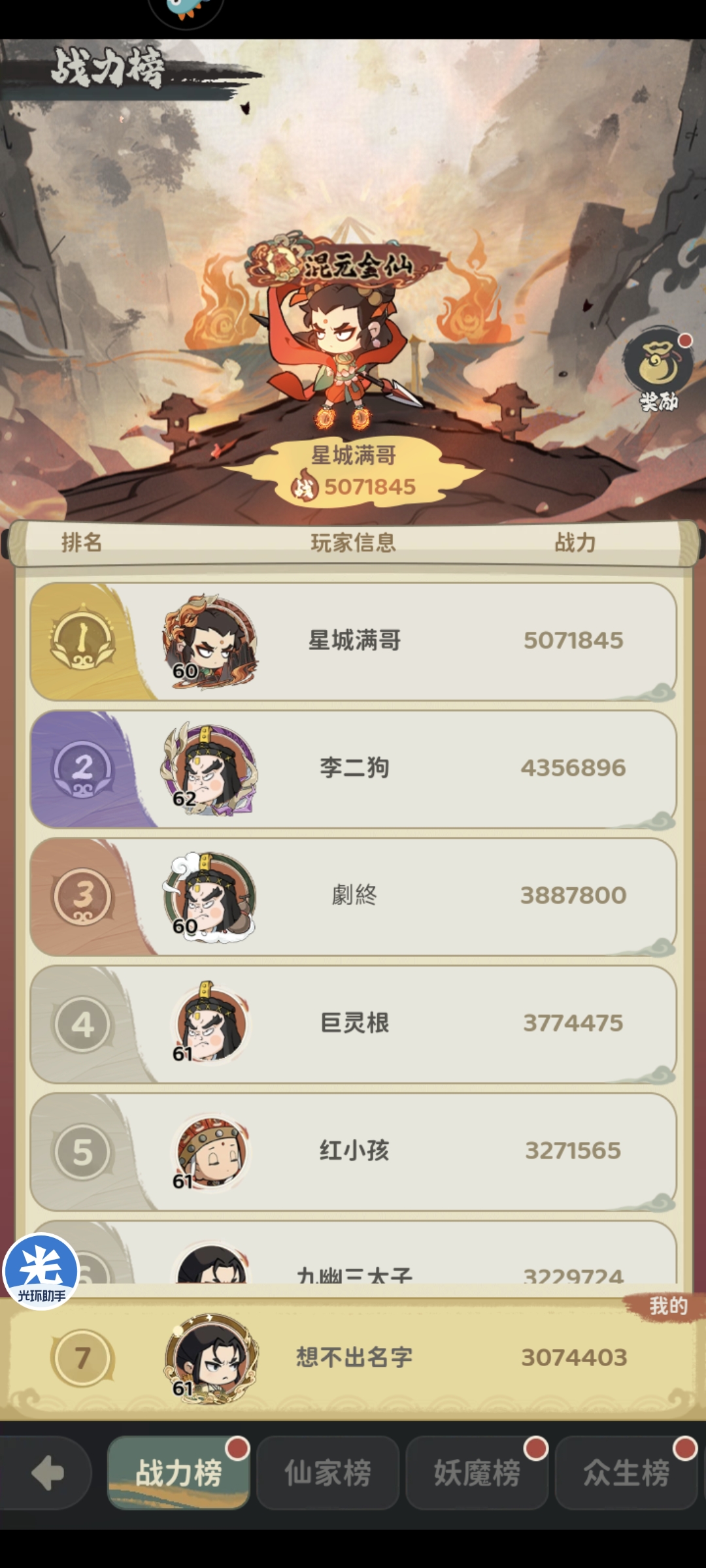706x1568 pixels.
Task: View player 巨灵根's ranking row
Action: coord(353,1023)
